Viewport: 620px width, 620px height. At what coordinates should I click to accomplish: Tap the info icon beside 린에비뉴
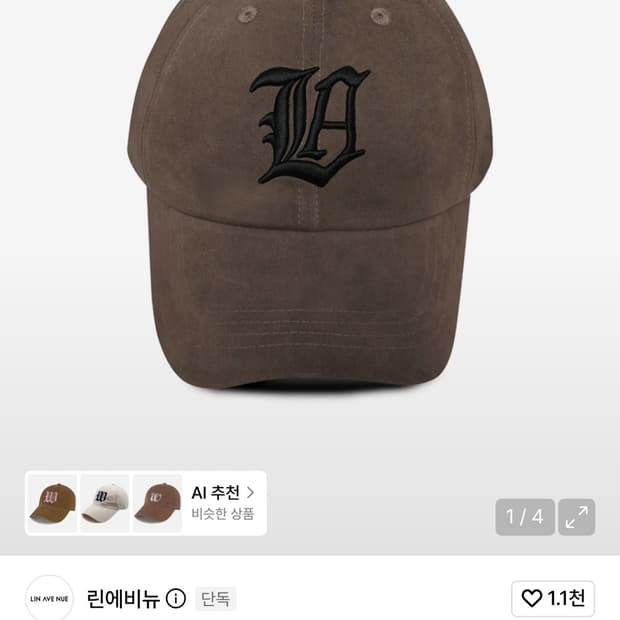click(x=176, y=599)
